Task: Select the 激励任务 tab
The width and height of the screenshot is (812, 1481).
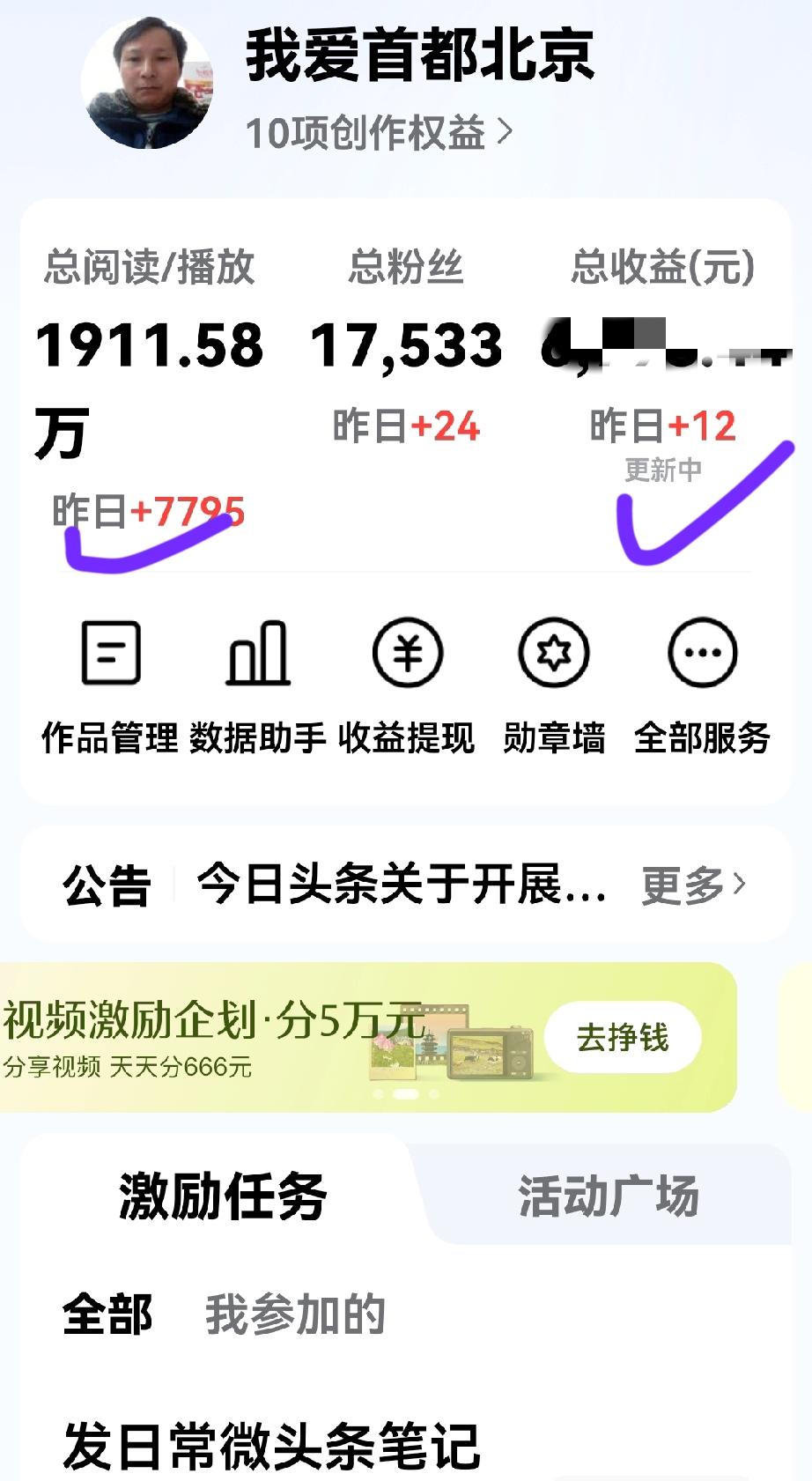Action: pos(220,1198)
